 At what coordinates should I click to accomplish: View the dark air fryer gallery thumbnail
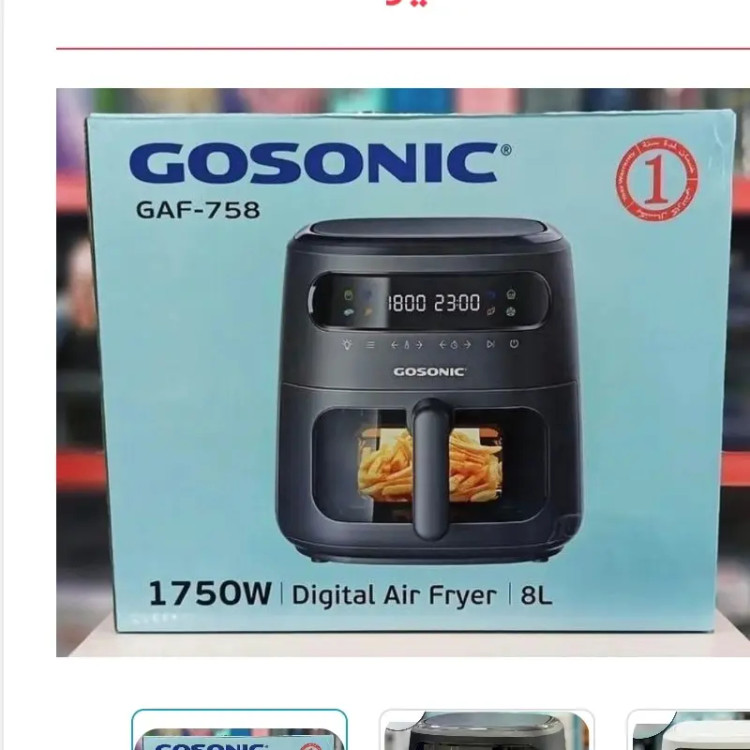pyautogui.click(x=487, y=733)
